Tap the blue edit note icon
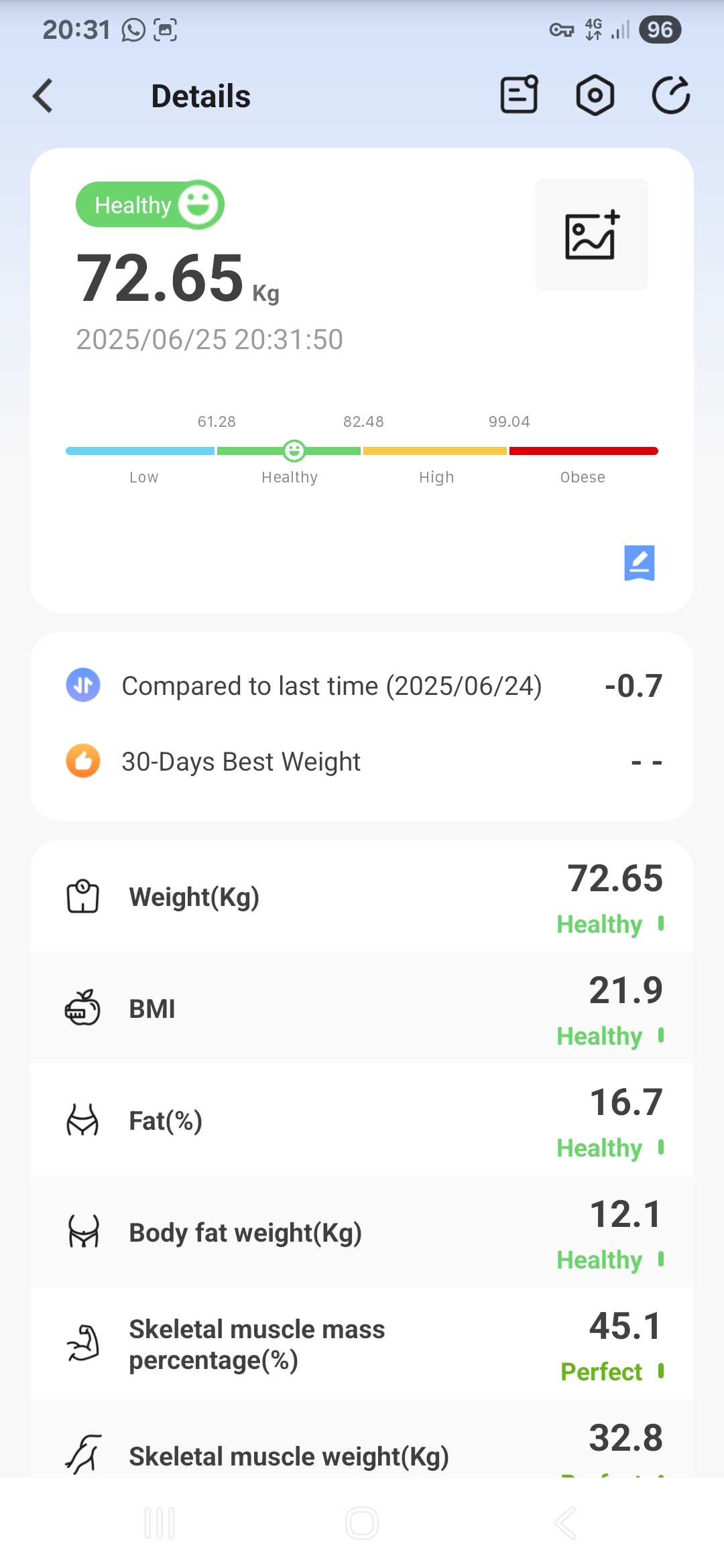Viewport: 724px width, 1568px height. [x=640, y=563]
